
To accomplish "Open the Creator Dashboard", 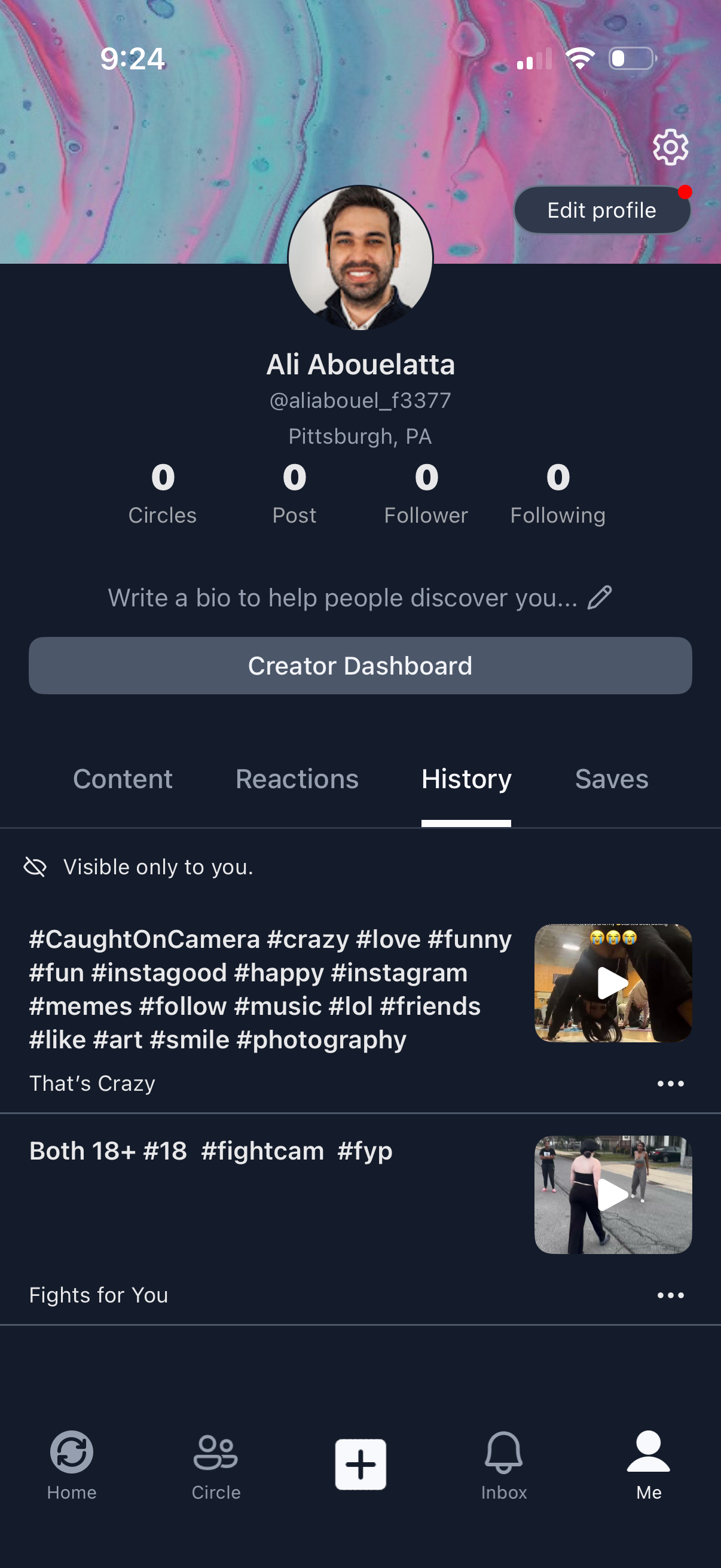I will pyautogui.click(x=360, y=666).
